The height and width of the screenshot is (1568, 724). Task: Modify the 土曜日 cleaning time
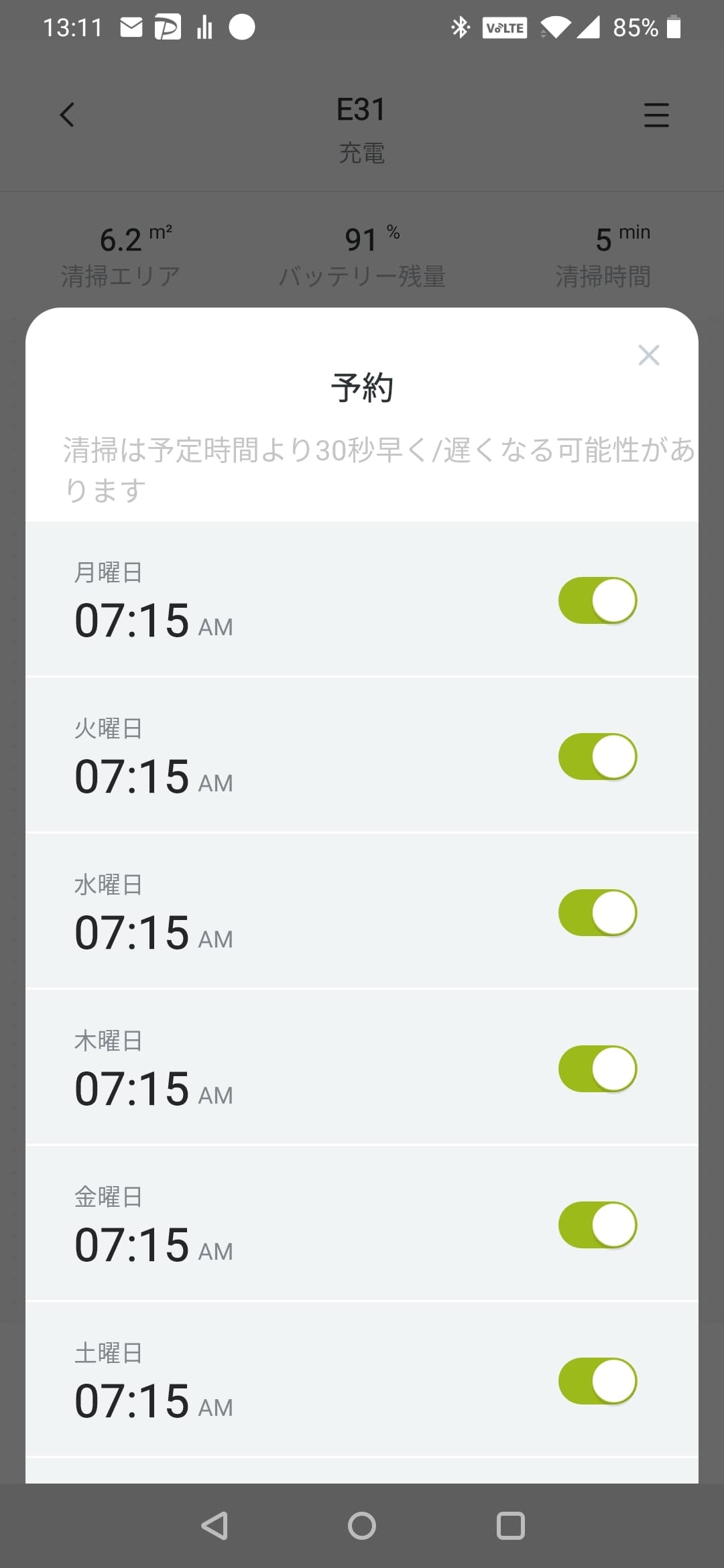[x=154, y=1400]
